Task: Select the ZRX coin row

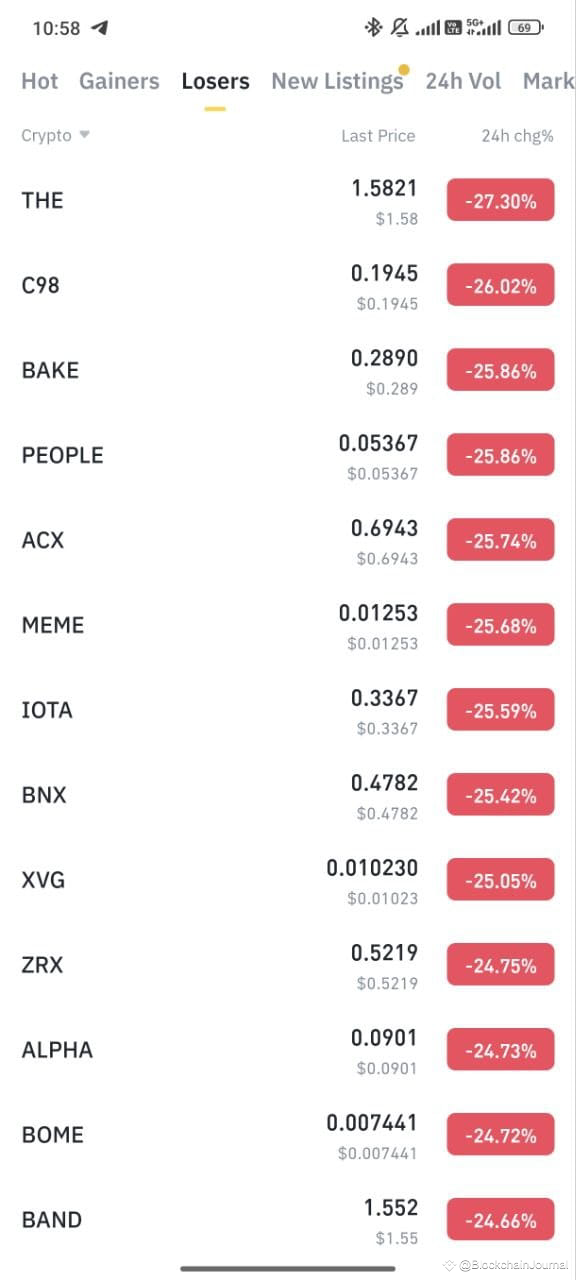Action: click(288, 965)
